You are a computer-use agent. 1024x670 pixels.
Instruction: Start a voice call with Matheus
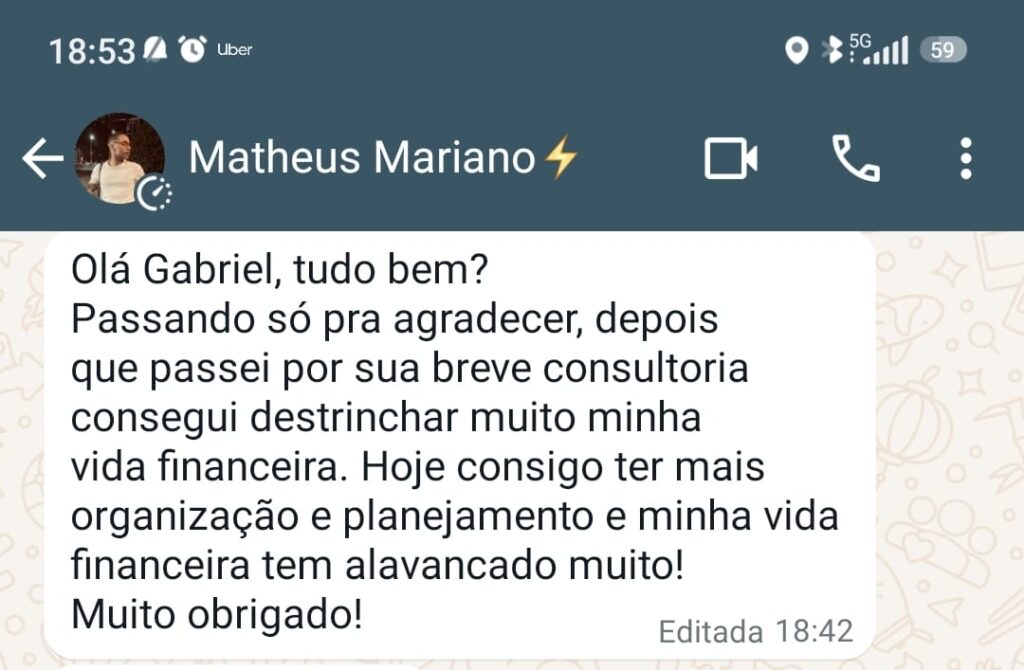coord(856,159)
